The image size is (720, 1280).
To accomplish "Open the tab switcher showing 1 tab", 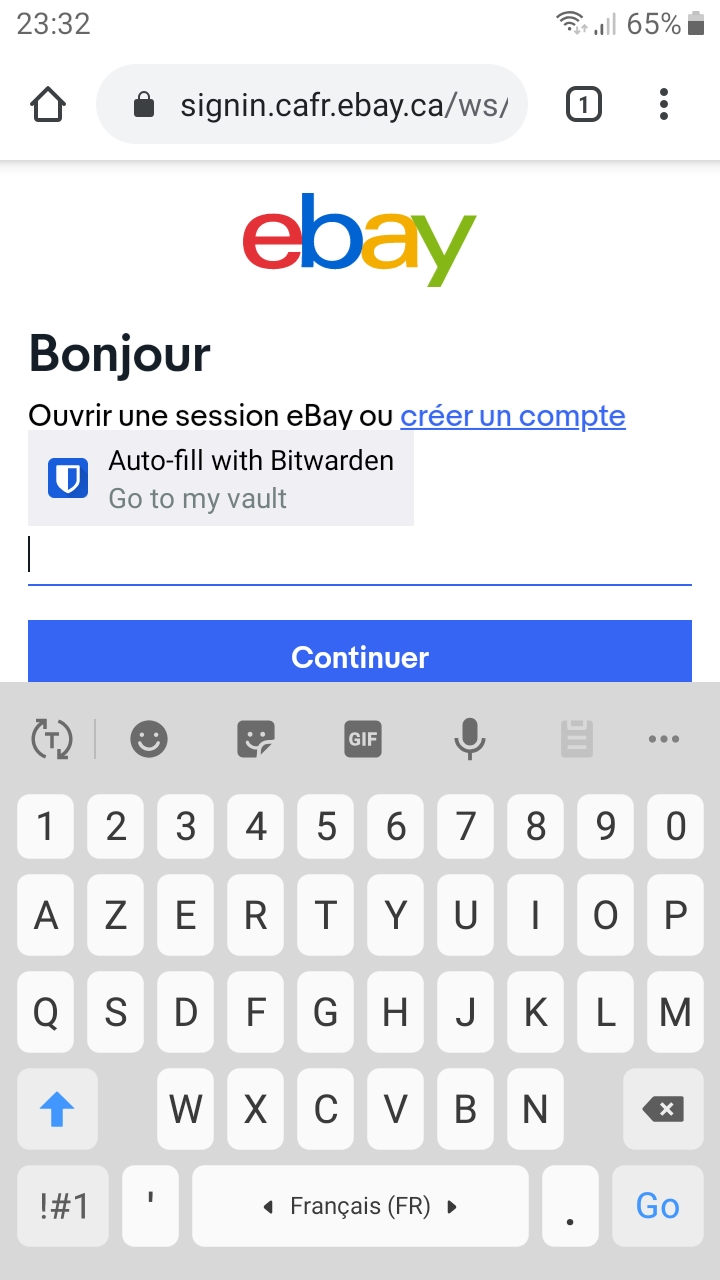I will [x=584, y=104].
